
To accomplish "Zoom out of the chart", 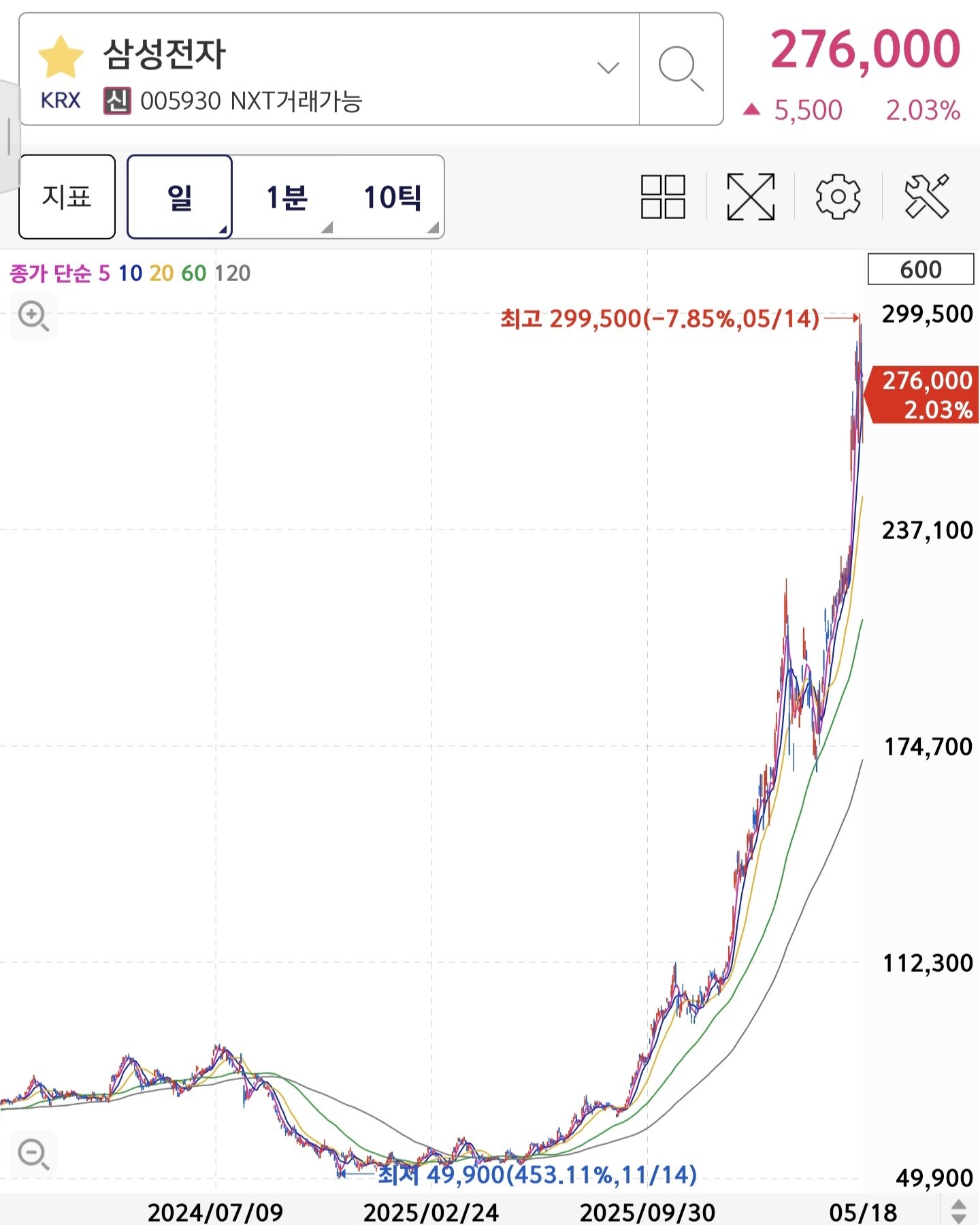I will pos(33,1154).
